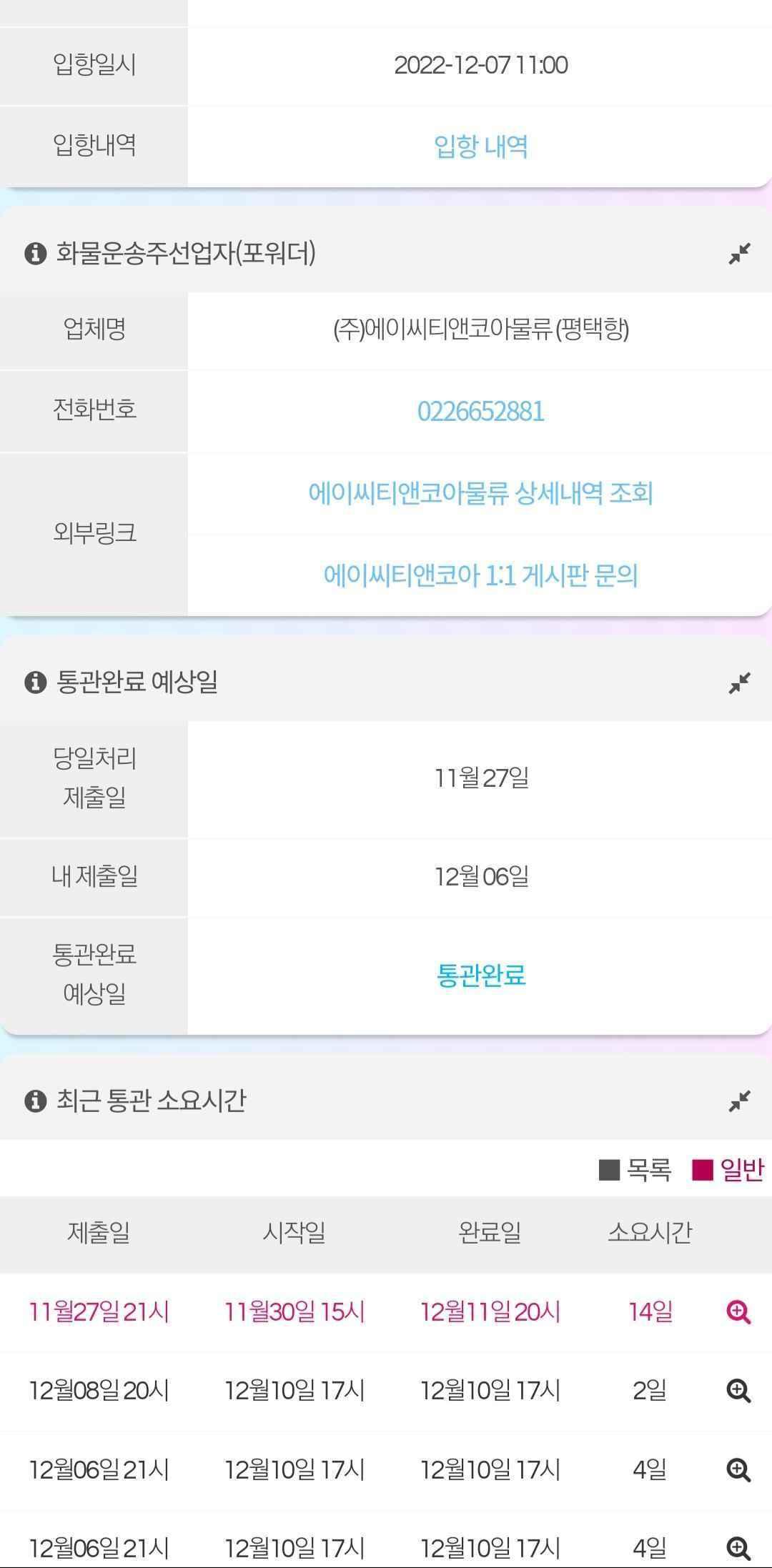Image resolution: width=772 pixels, height=1568 pixels.
Task: Tap the 통관완료 status link
Action: click(480, 975)
